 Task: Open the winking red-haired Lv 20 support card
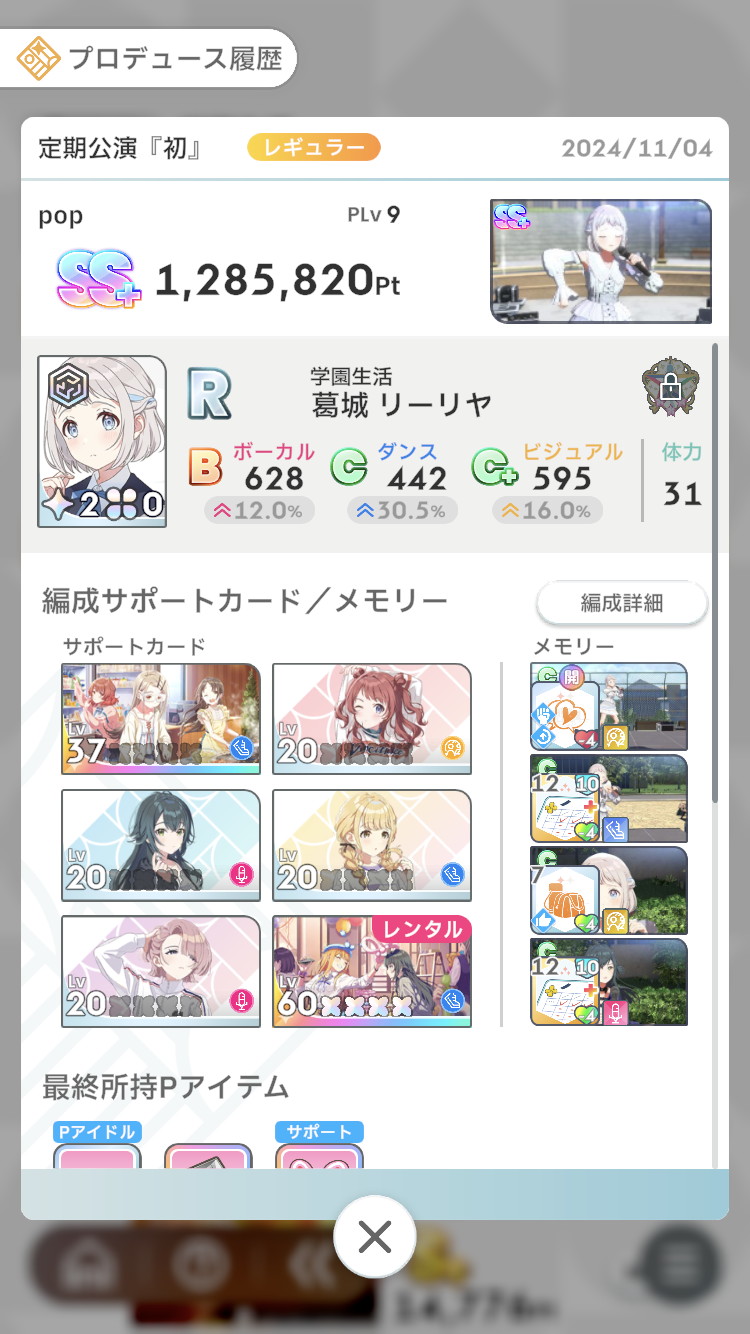[x=372, y=719]
